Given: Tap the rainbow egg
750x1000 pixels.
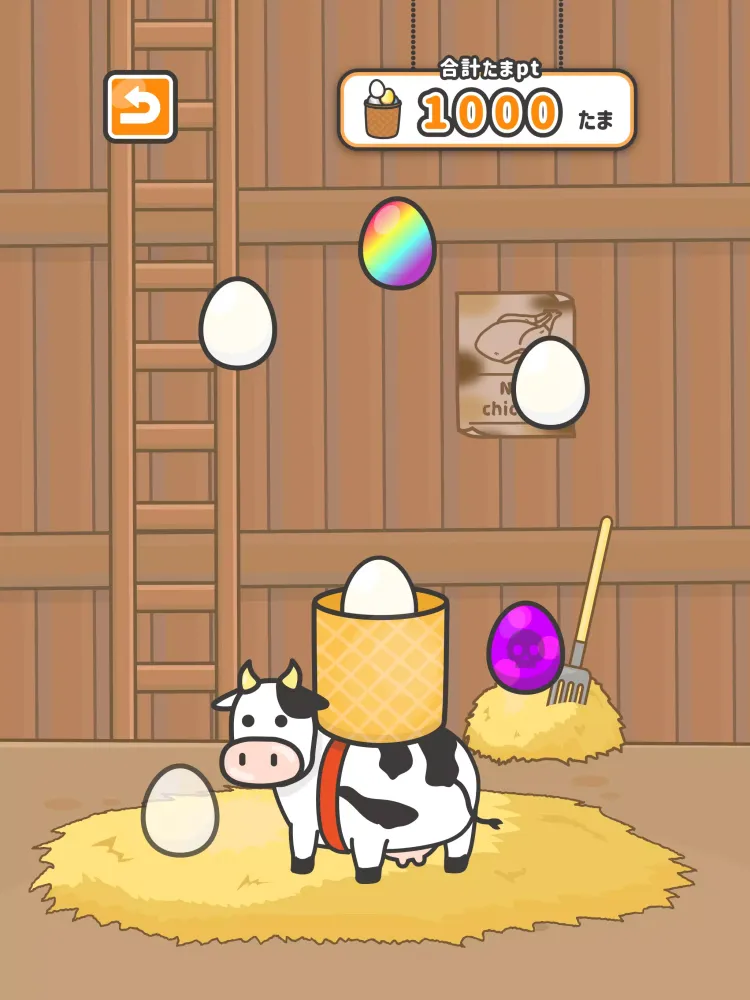Looking at the screenshot, I should click(x=397, y=243).
